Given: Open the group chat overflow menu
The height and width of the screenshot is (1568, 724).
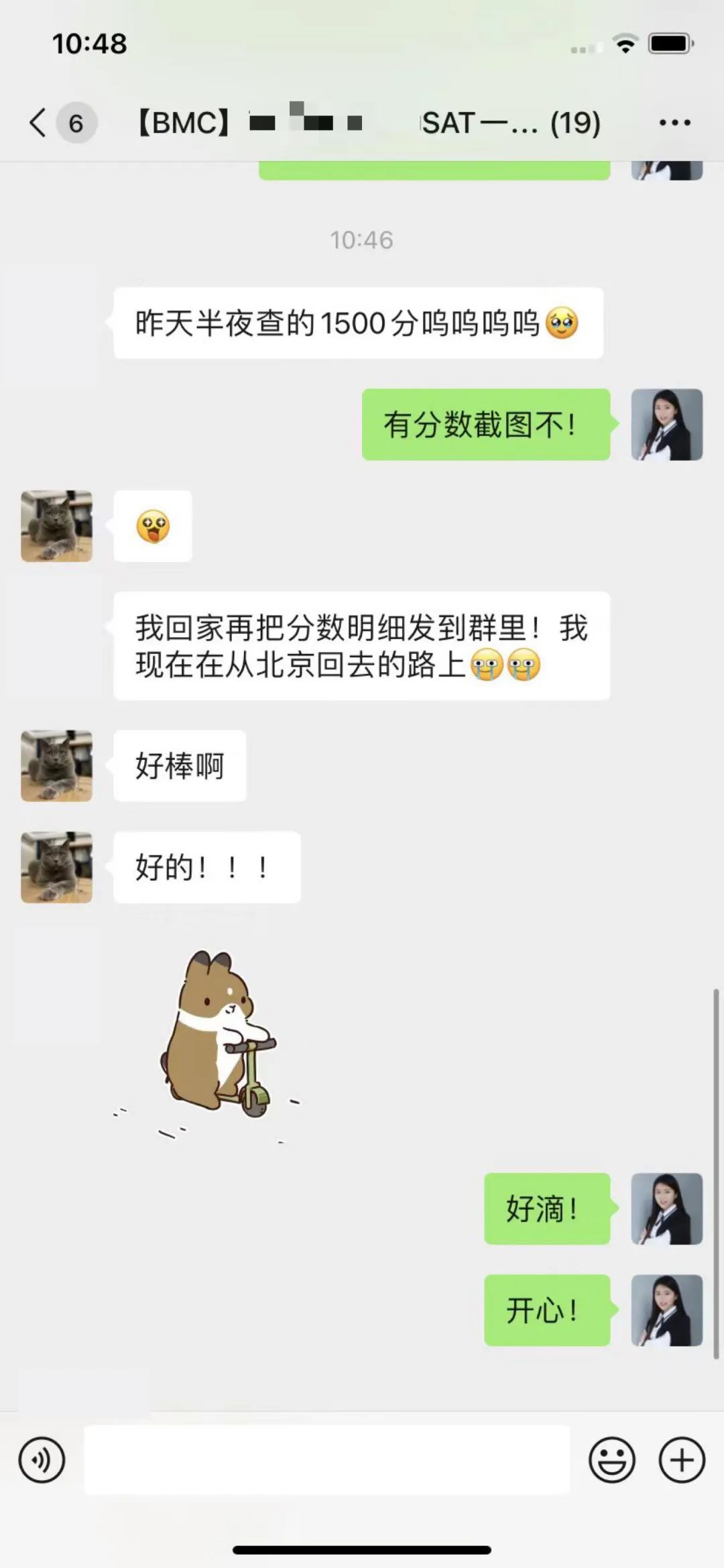Looking at the screenshot, I should click(674, 123).
